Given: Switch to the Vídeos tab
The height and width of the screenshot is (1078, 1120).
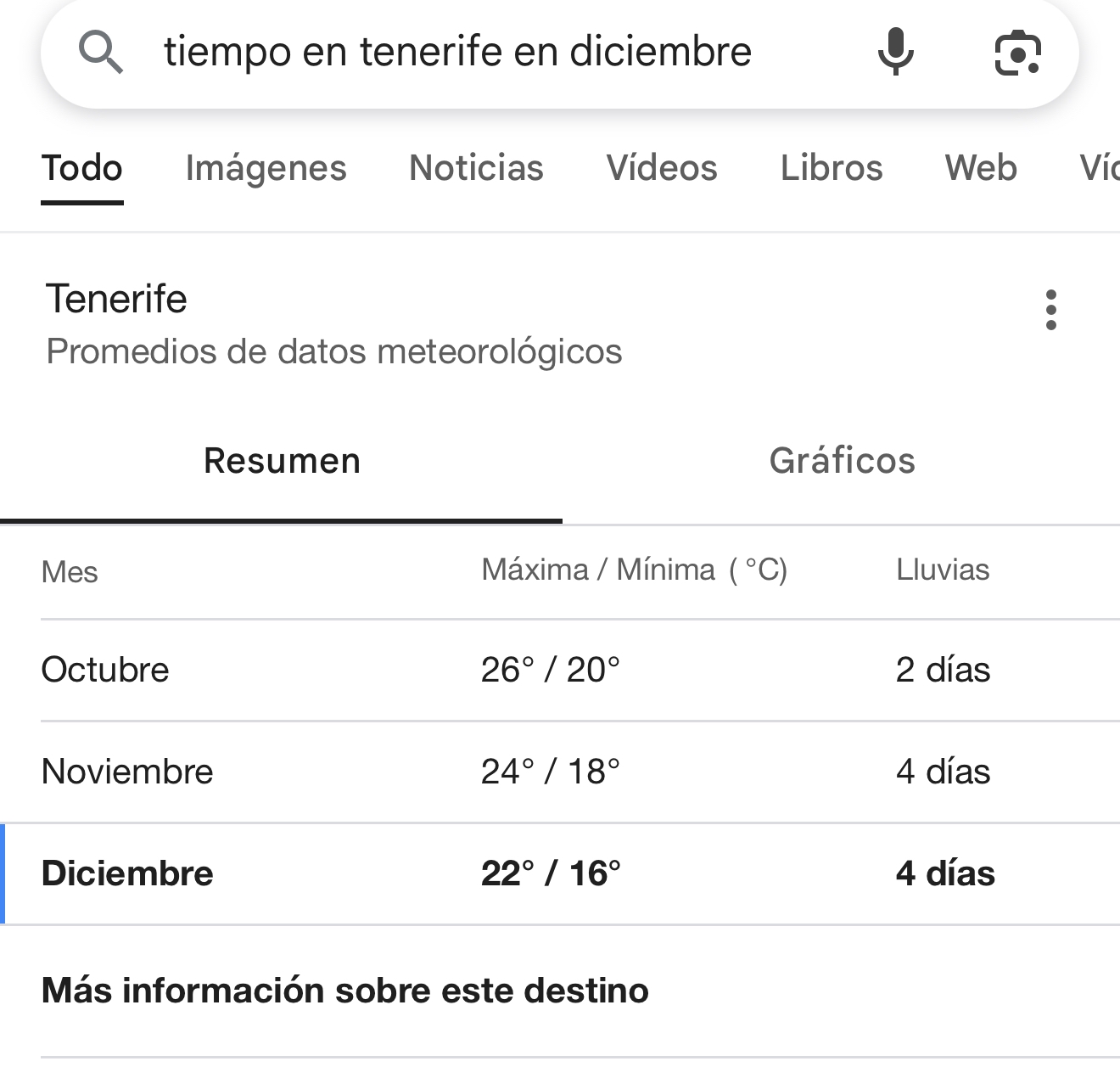Looking at the screenshot, I should (x=662, y=168).
